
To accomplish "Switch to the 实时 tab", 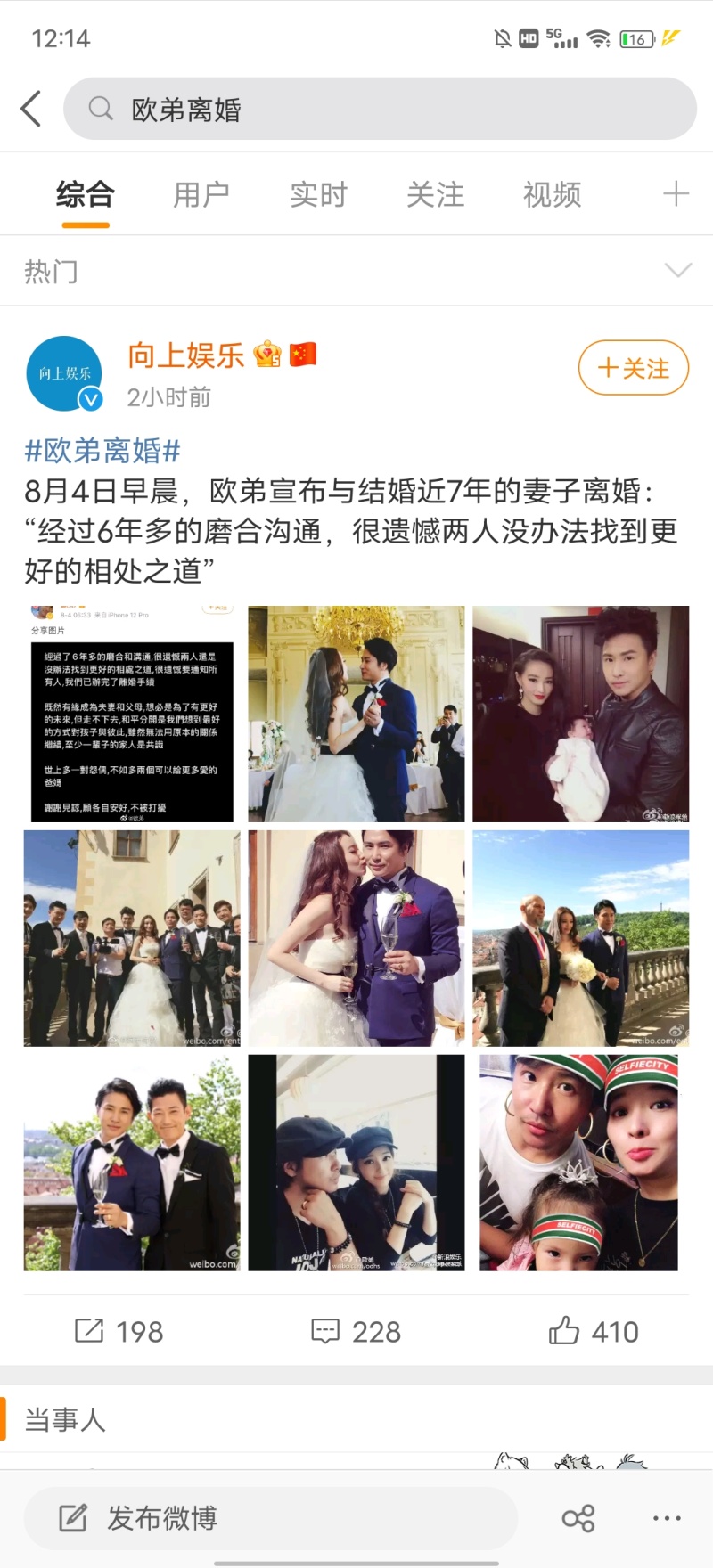I will pyautogui.click(x=318, y=194).
